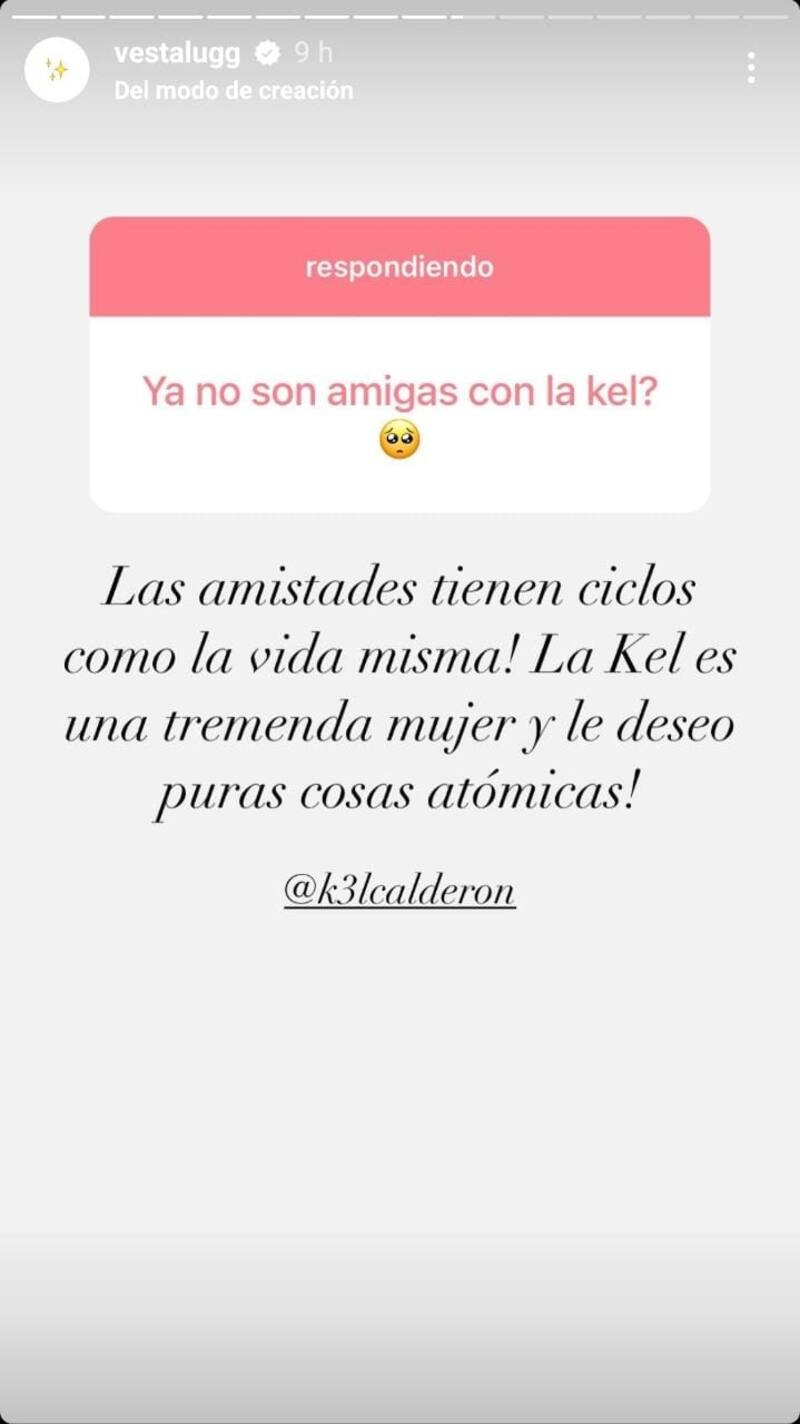Open the @k3lcalderon mention

click(x=400, y=890)
